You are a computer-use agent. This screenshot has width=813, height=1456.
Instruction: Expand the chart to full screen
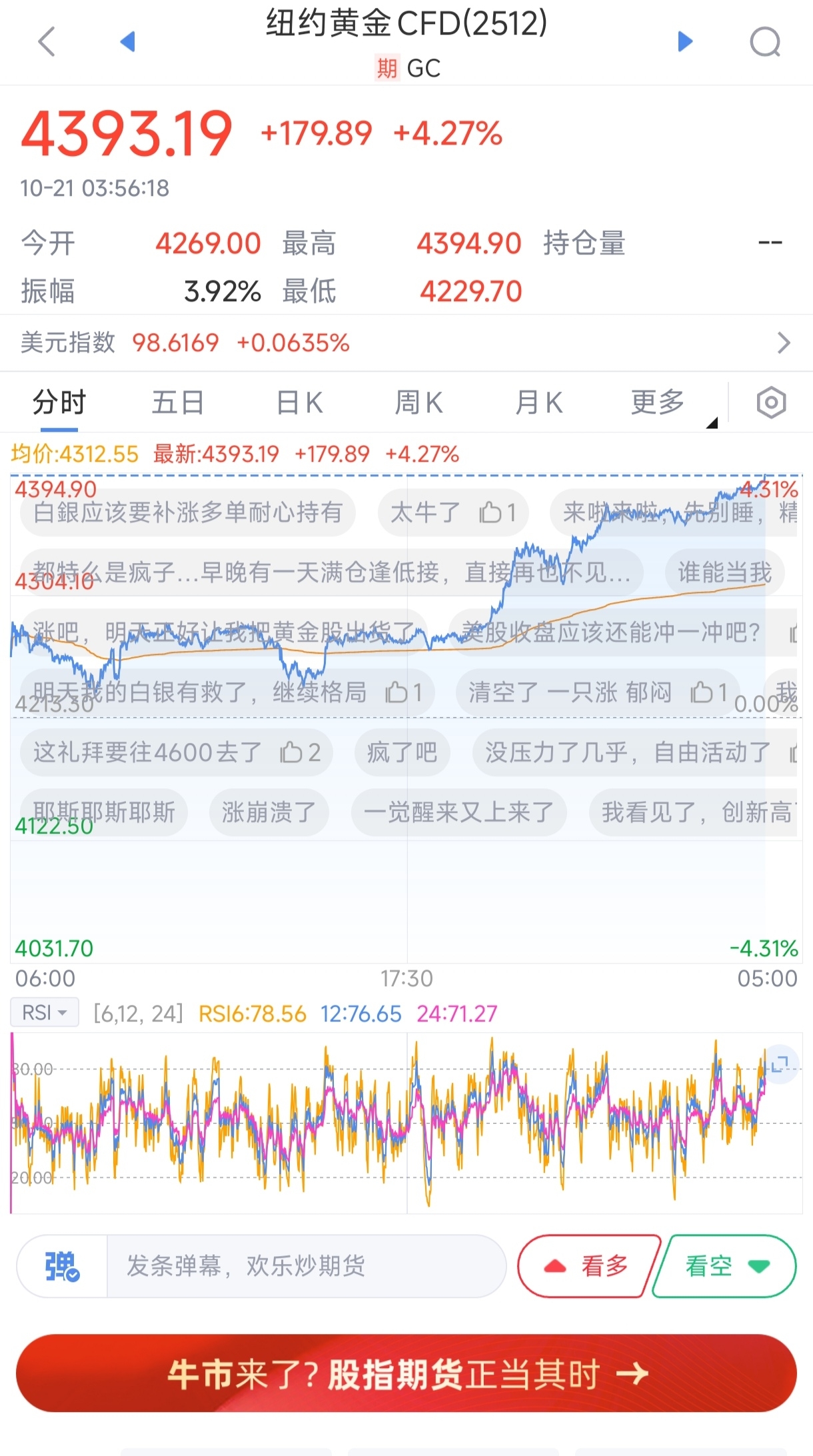pyautogui.click(x=779, y=1064)
